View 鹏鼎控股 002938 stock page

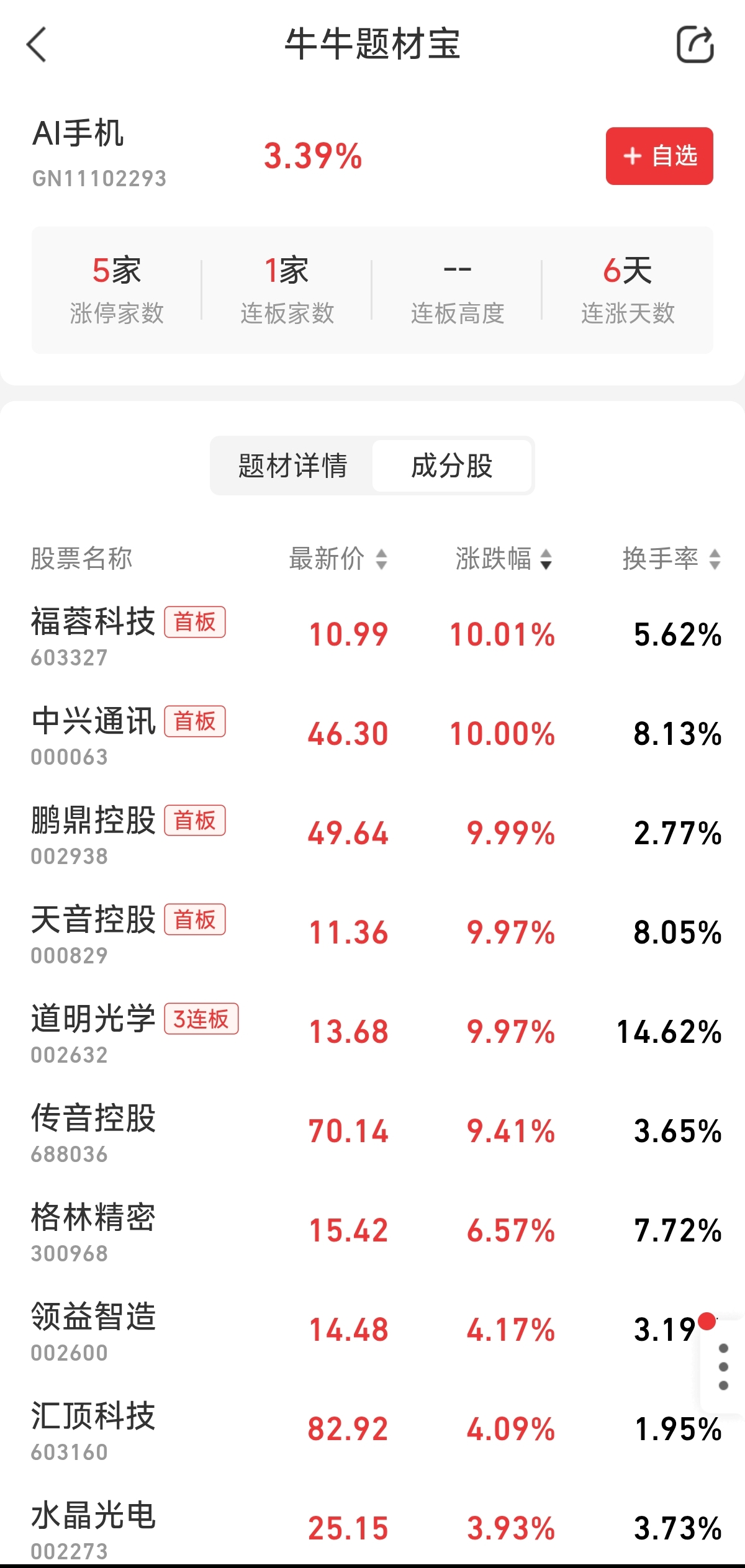(x=93, y=833)
